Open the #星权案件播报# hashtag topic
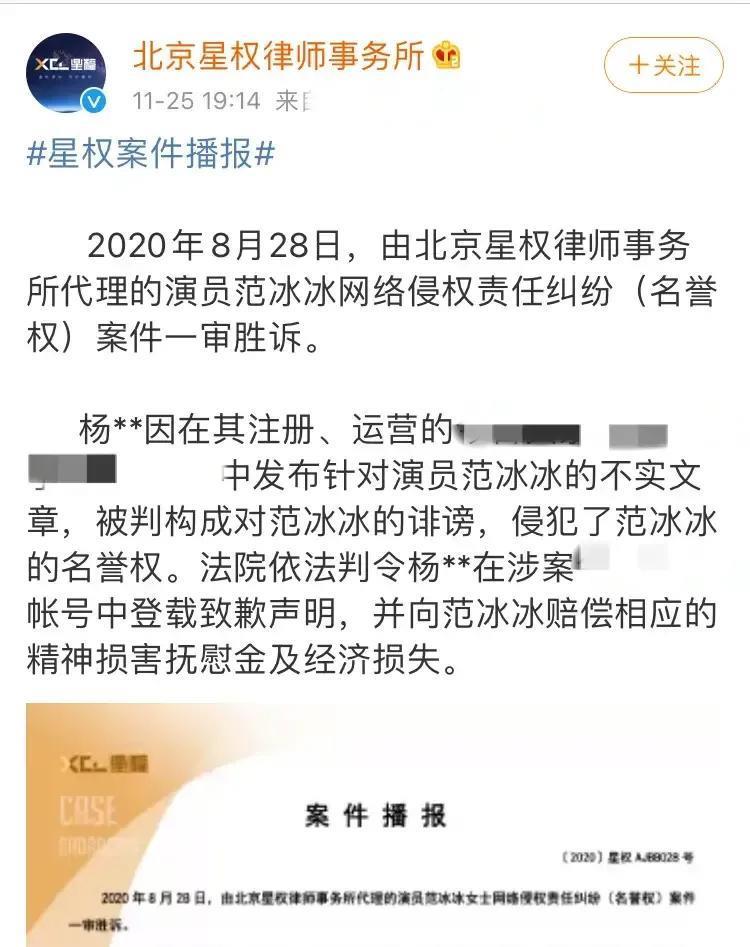The width and height of the screenshot is (750, 947). (150, 155)
